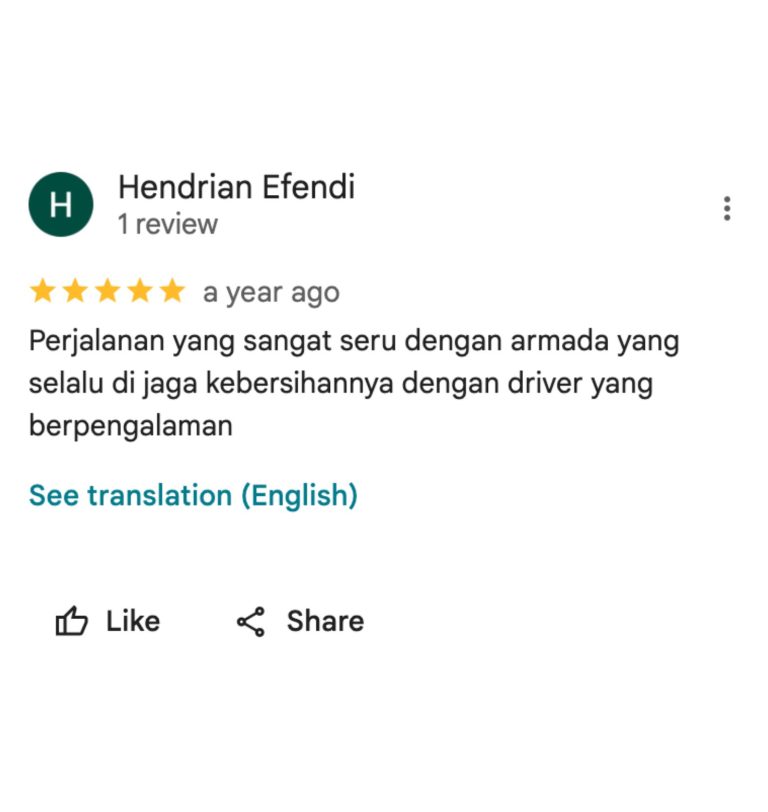Open the three-dot overflow menu on the review

(727, 208)
